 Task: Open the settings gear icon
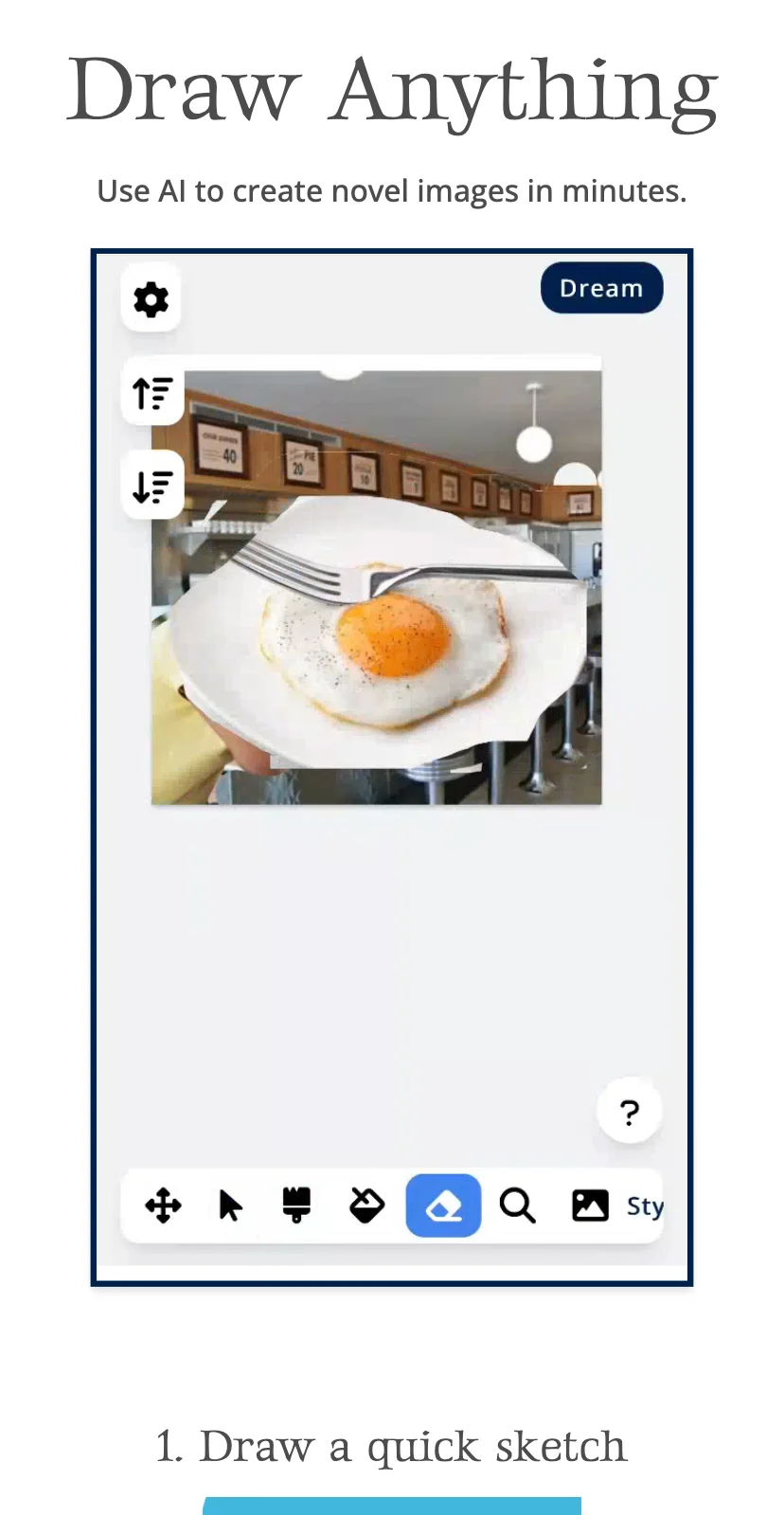[x=151, y=299]
